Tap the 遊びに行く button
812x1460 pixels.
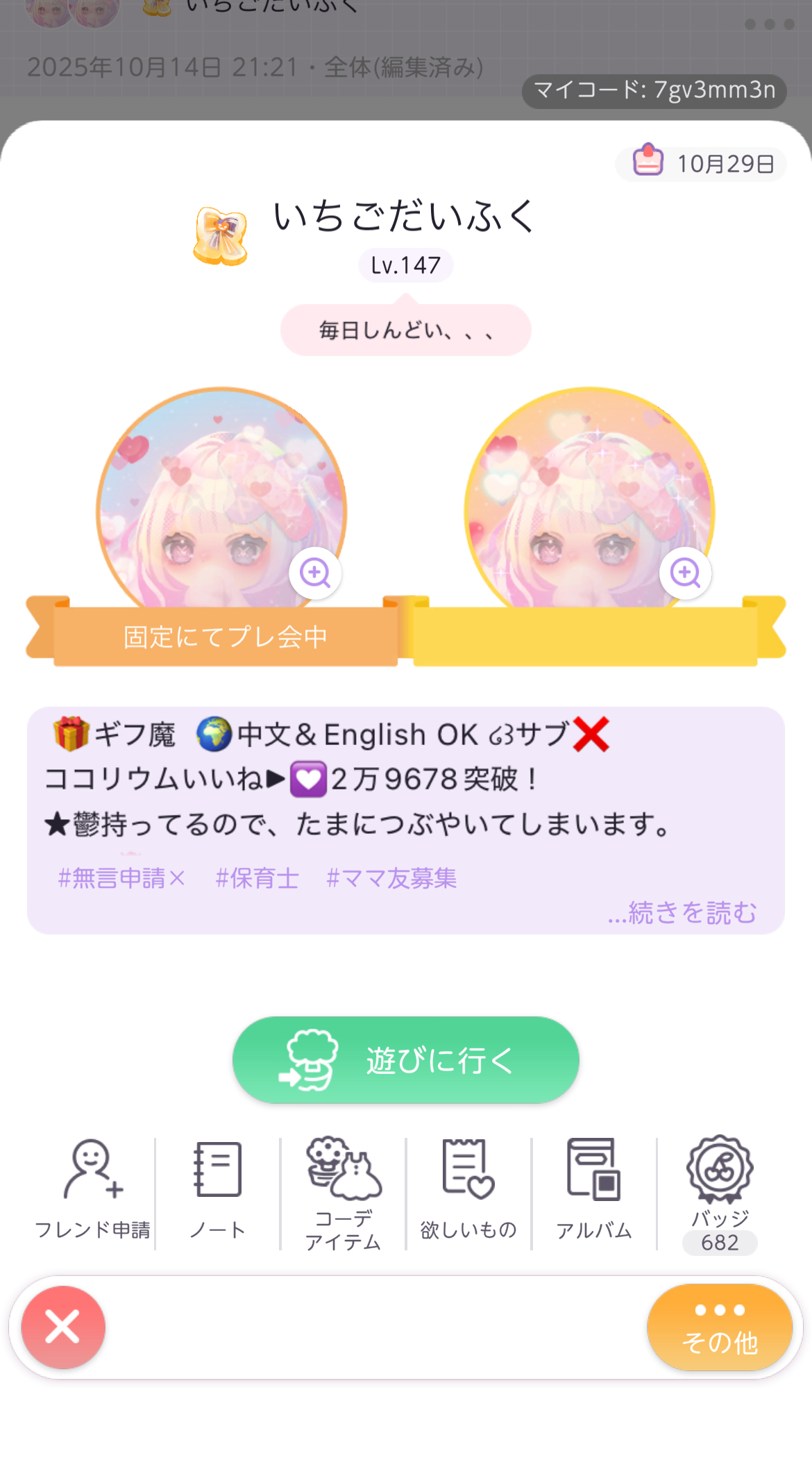405,1060
